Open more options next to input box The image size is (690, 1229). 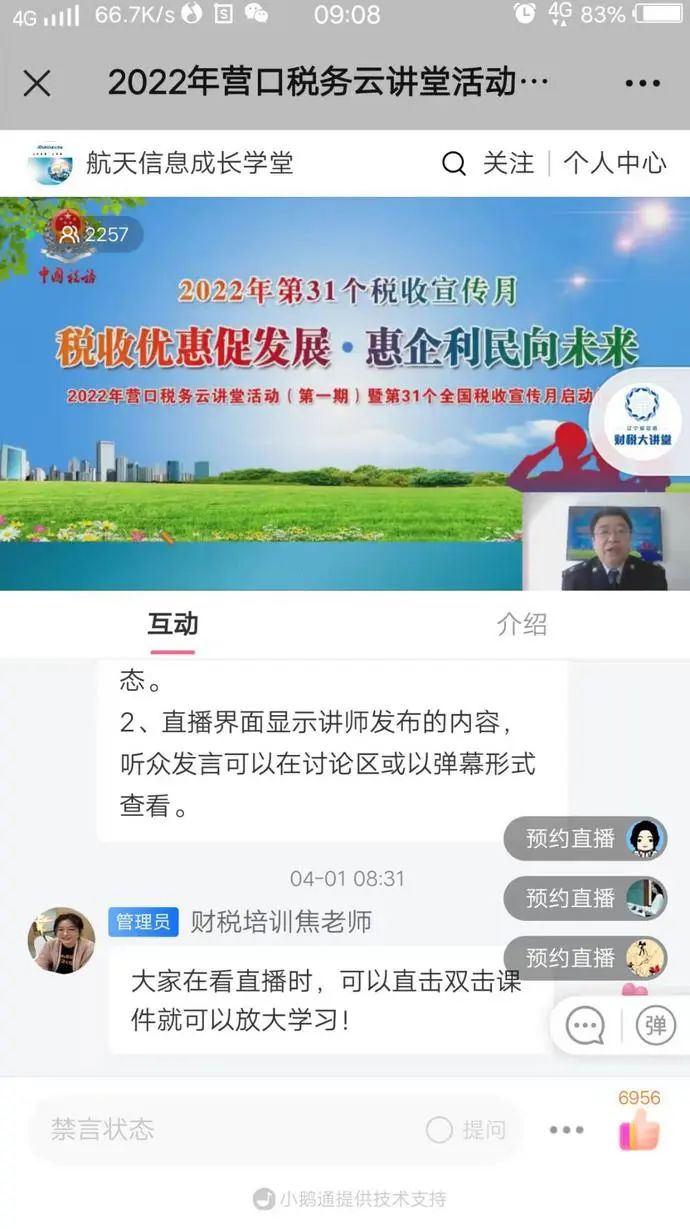click(566, 1130)
